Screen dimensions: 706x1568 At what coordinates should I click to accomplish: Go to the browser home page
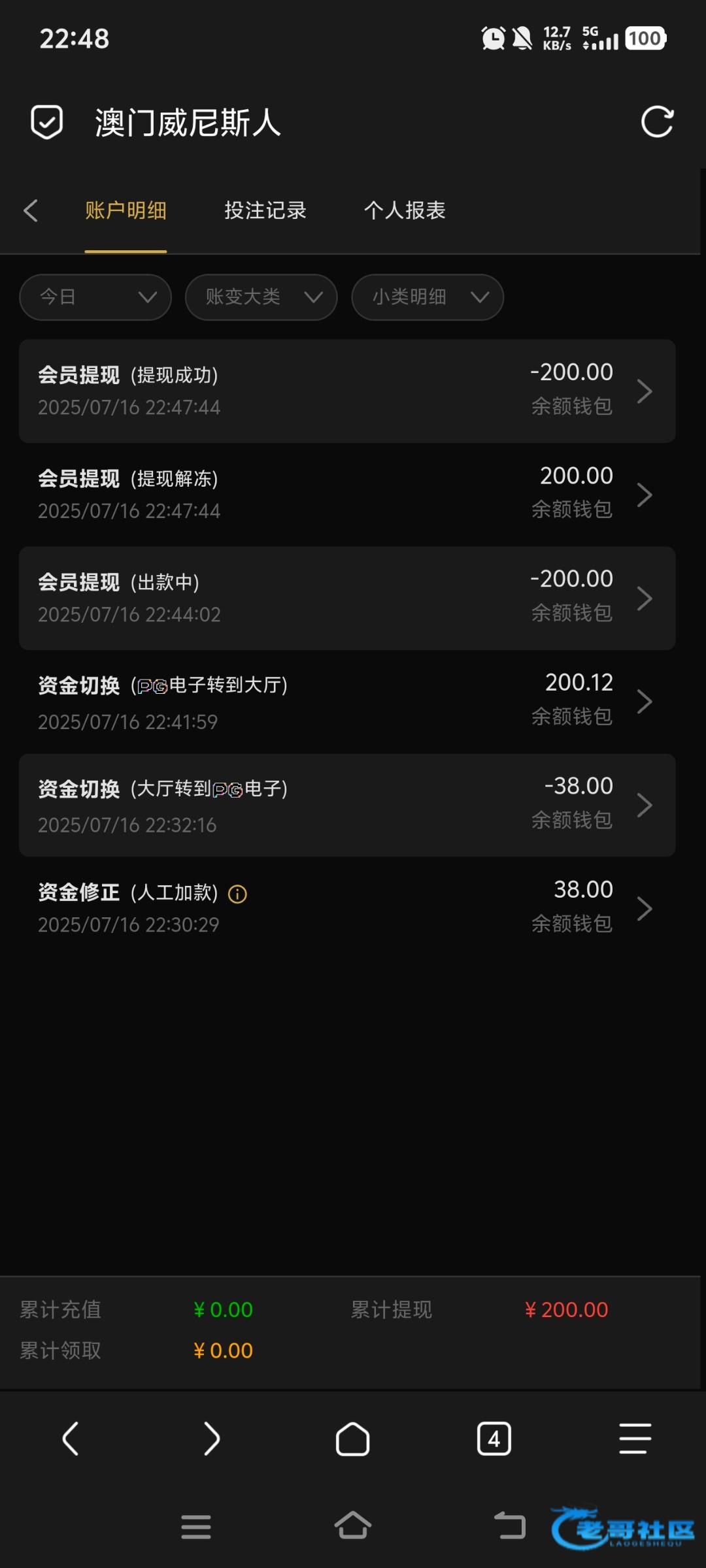click(x=352, y=1439)
